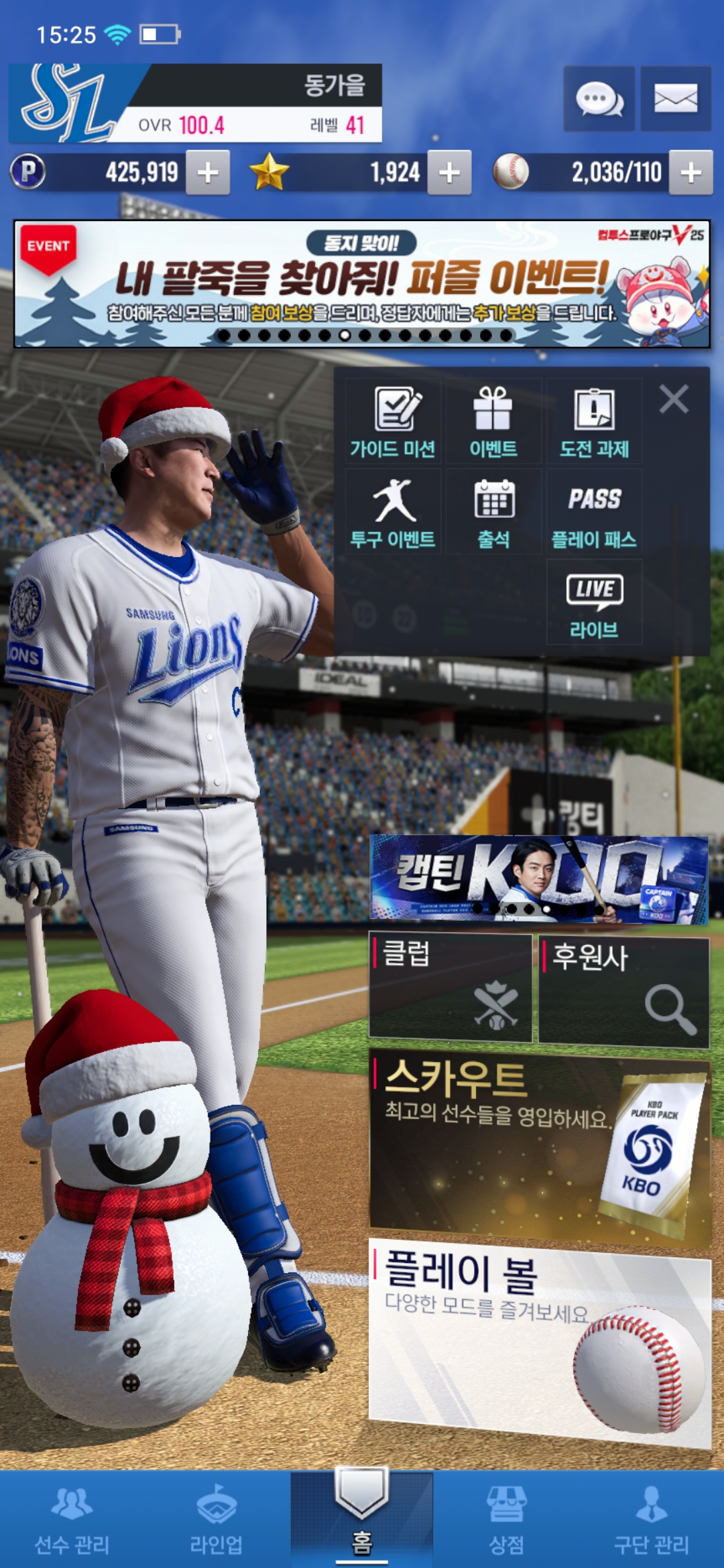
Task: Add more stars with the plus button
Action: point(449,173)
